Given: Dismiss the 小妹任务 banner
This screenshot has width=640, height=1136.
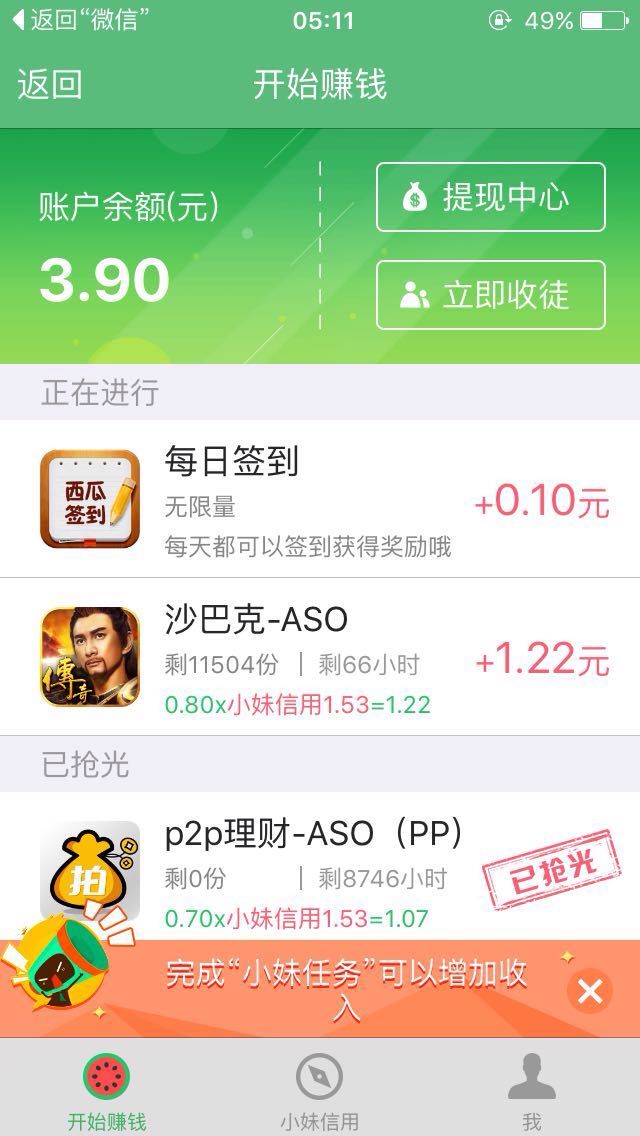Looking at the screenshot, I should click(x=590, y=991).
